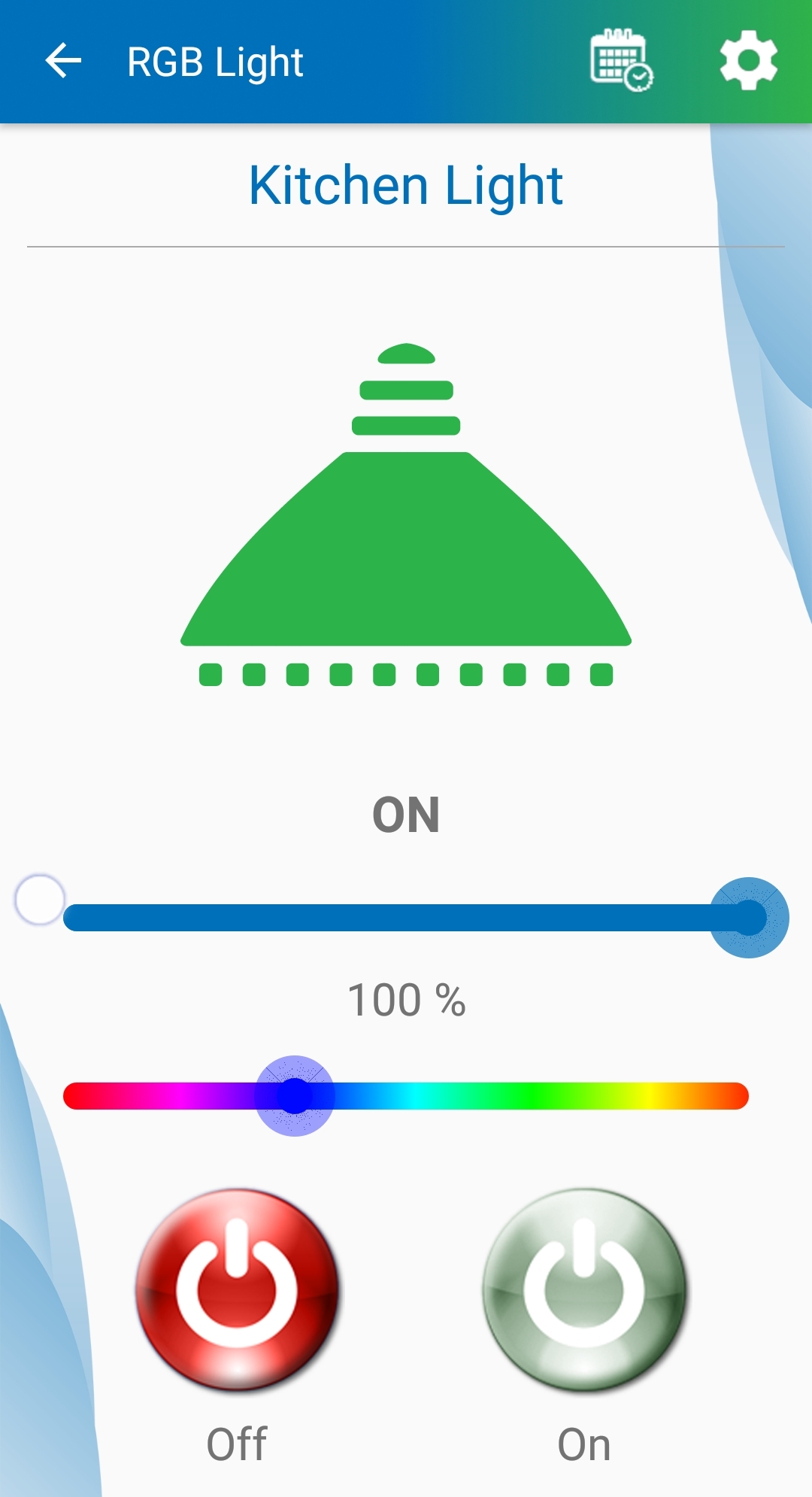Turn the kitchen light on

point(584,1290)
